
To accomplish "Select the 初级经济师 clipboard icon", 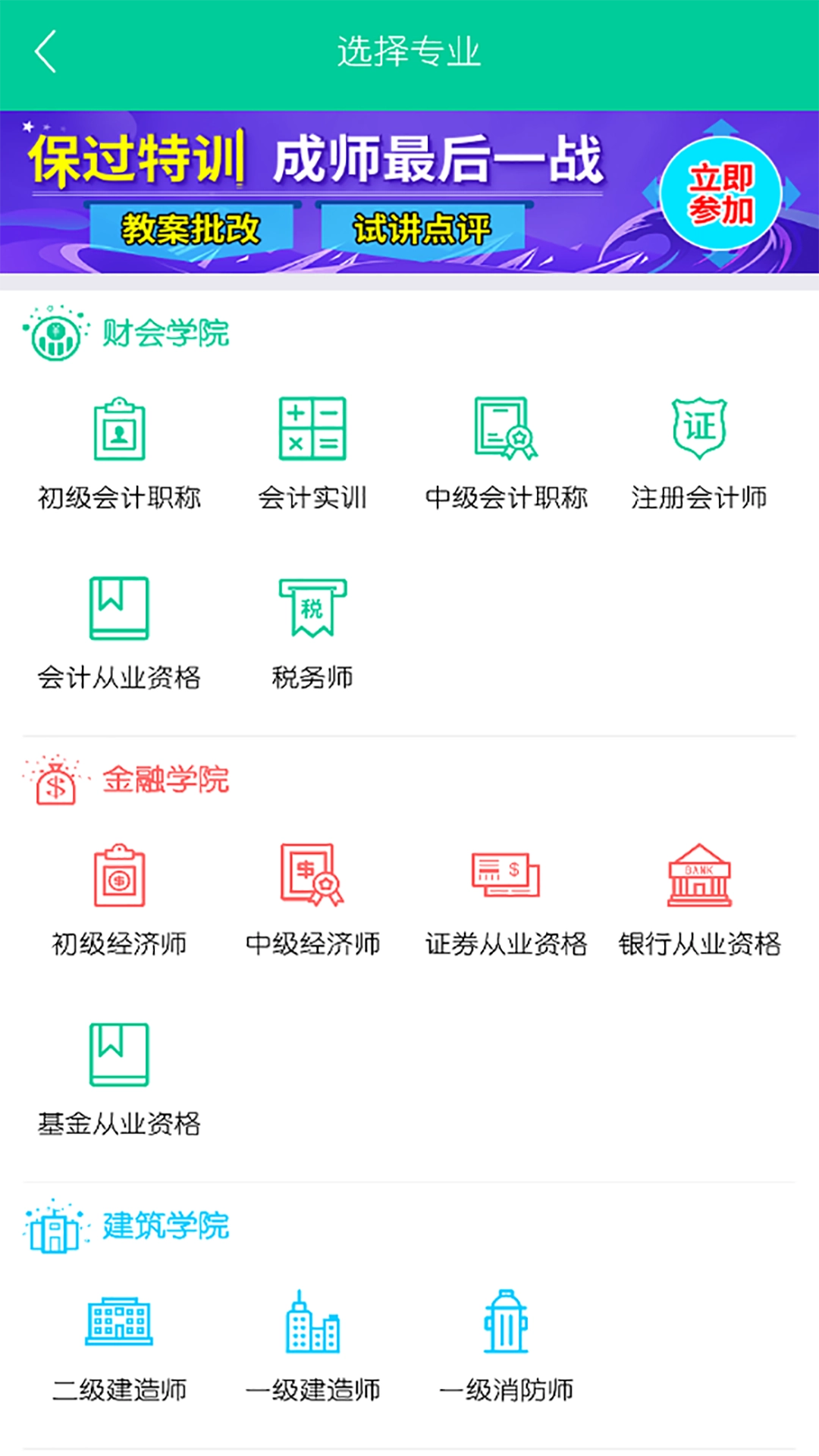I will pyautogui.click(x=119, y=876).
